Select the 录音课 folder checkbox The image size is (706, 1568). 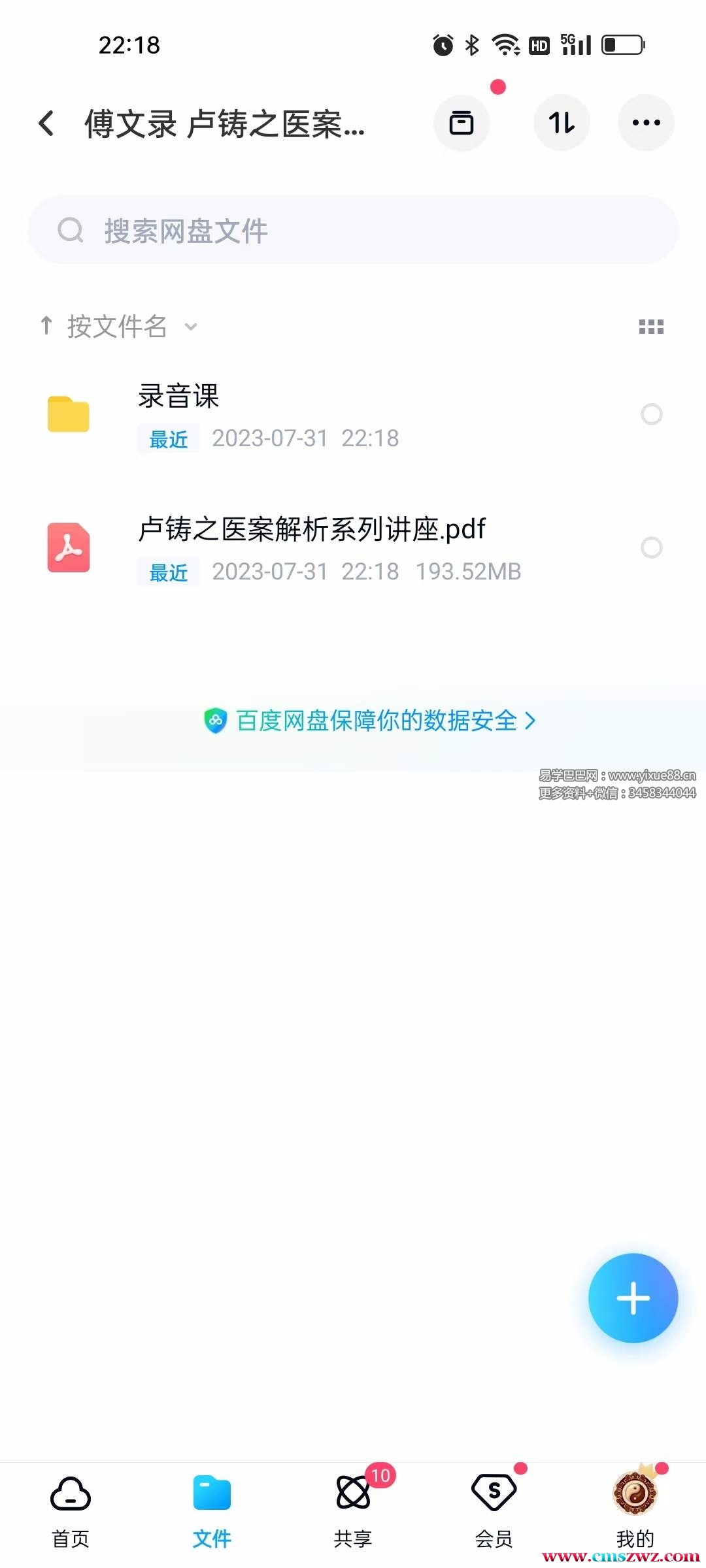(651, 414)
